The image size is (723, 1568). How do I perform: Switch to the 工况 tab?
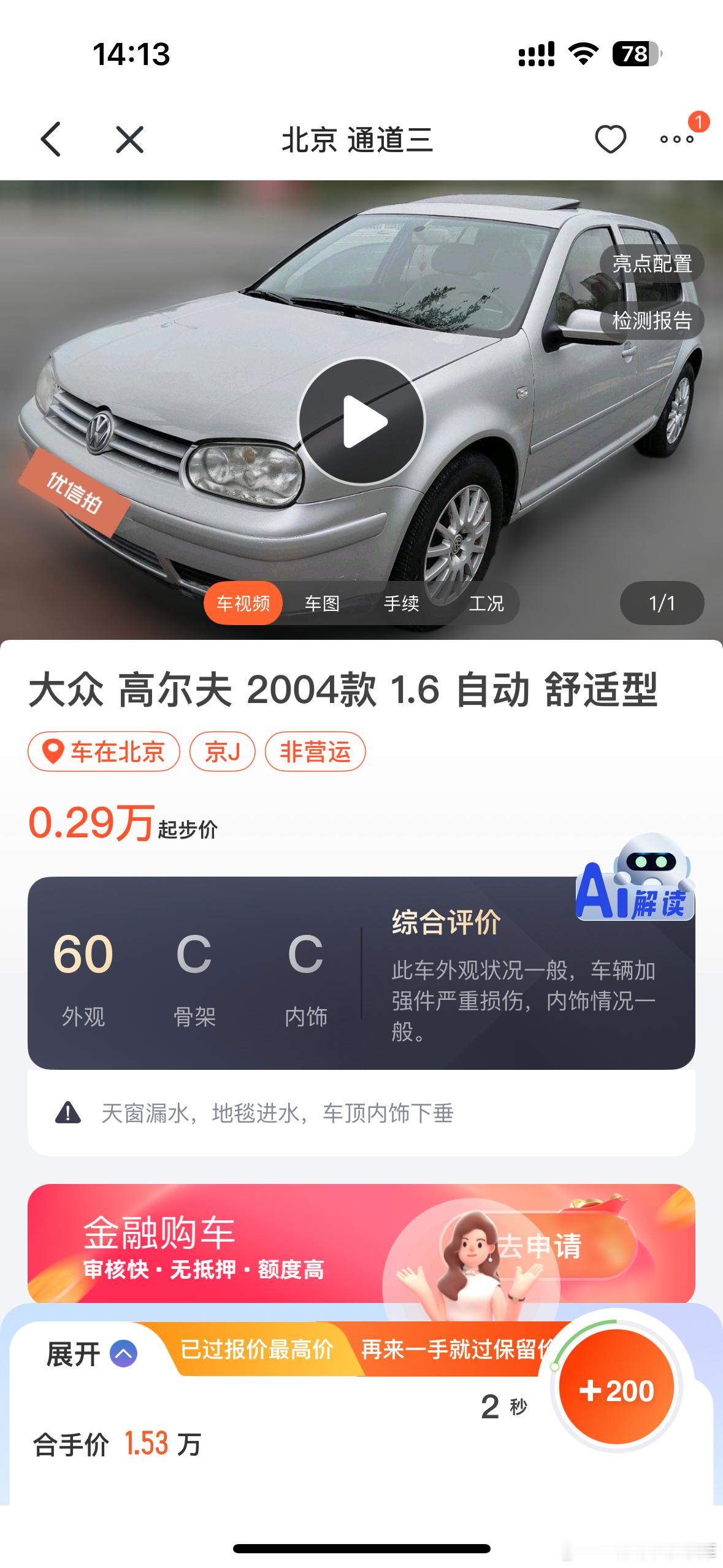(486, 604)
